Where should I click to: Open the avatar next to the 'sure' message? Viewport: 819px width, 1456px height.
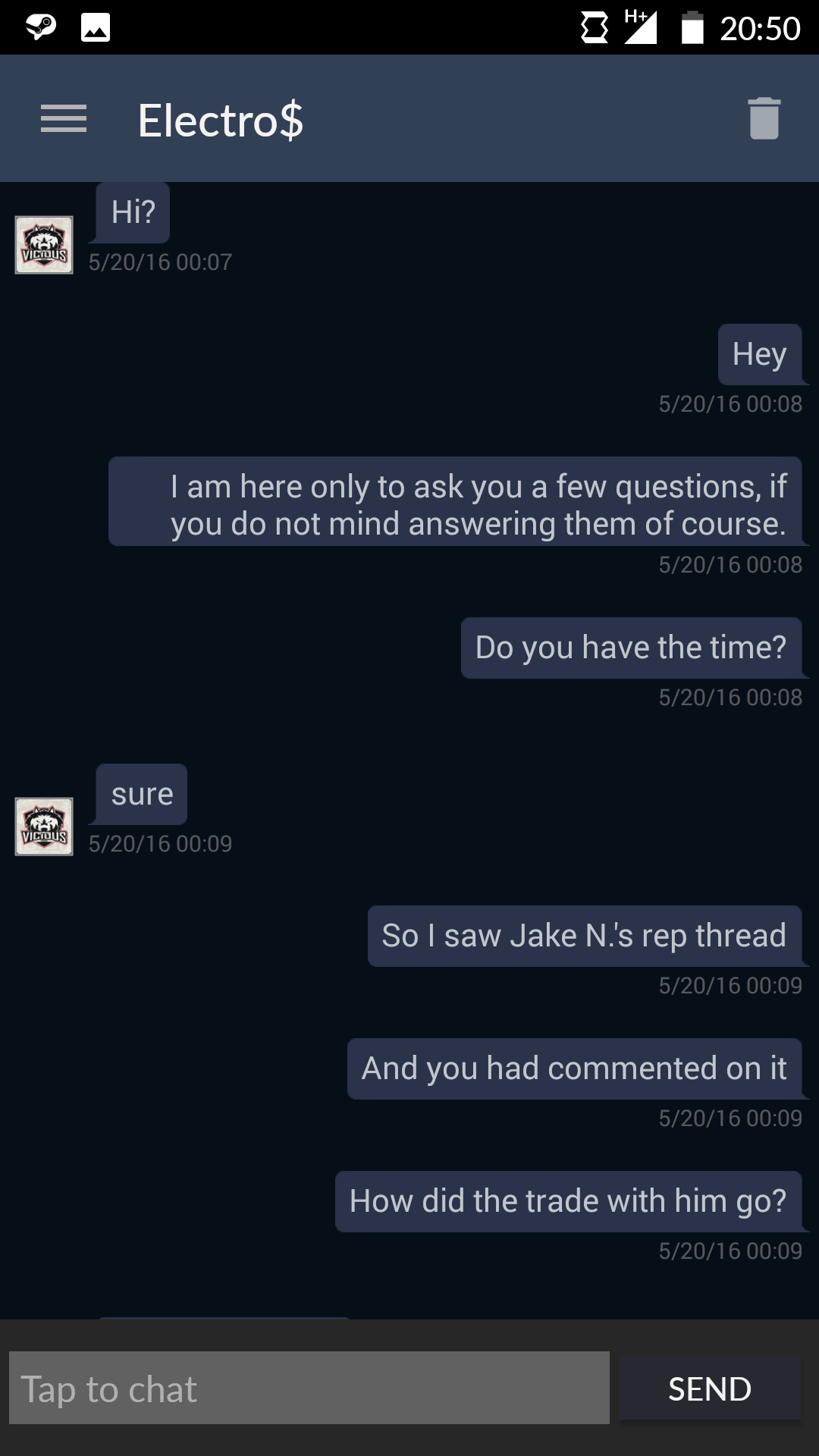coord(44,827)
